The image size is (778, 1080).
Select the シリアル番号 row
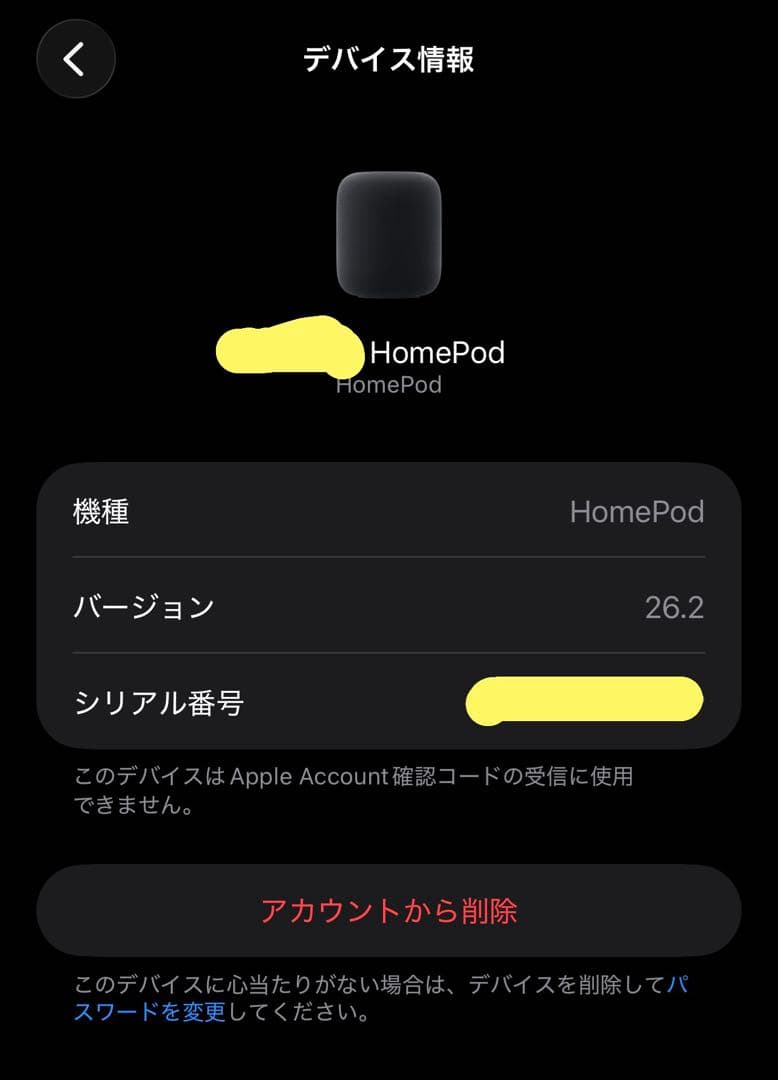tap(389, 701)
